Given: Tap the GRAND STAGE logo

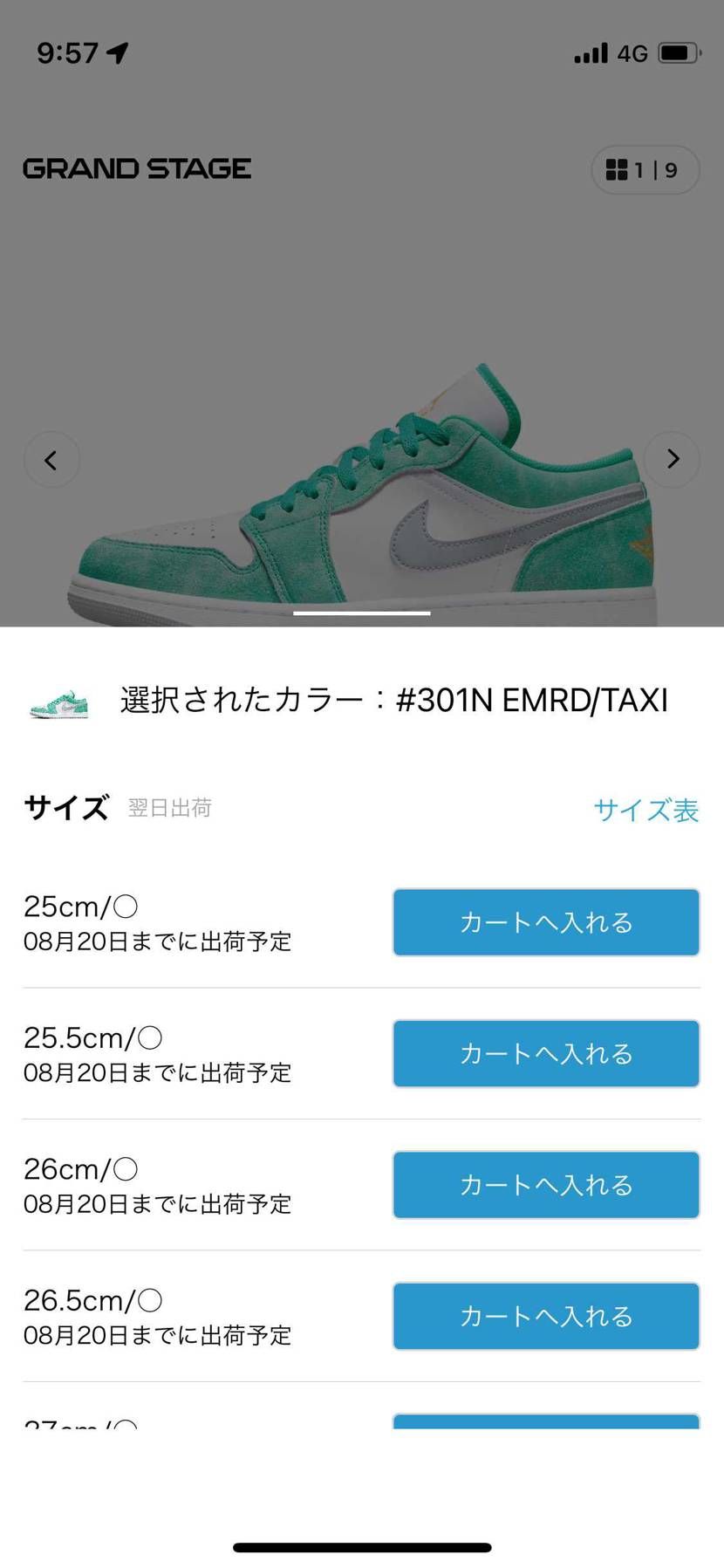Looking at the screenshot, I should pos(136,168).
